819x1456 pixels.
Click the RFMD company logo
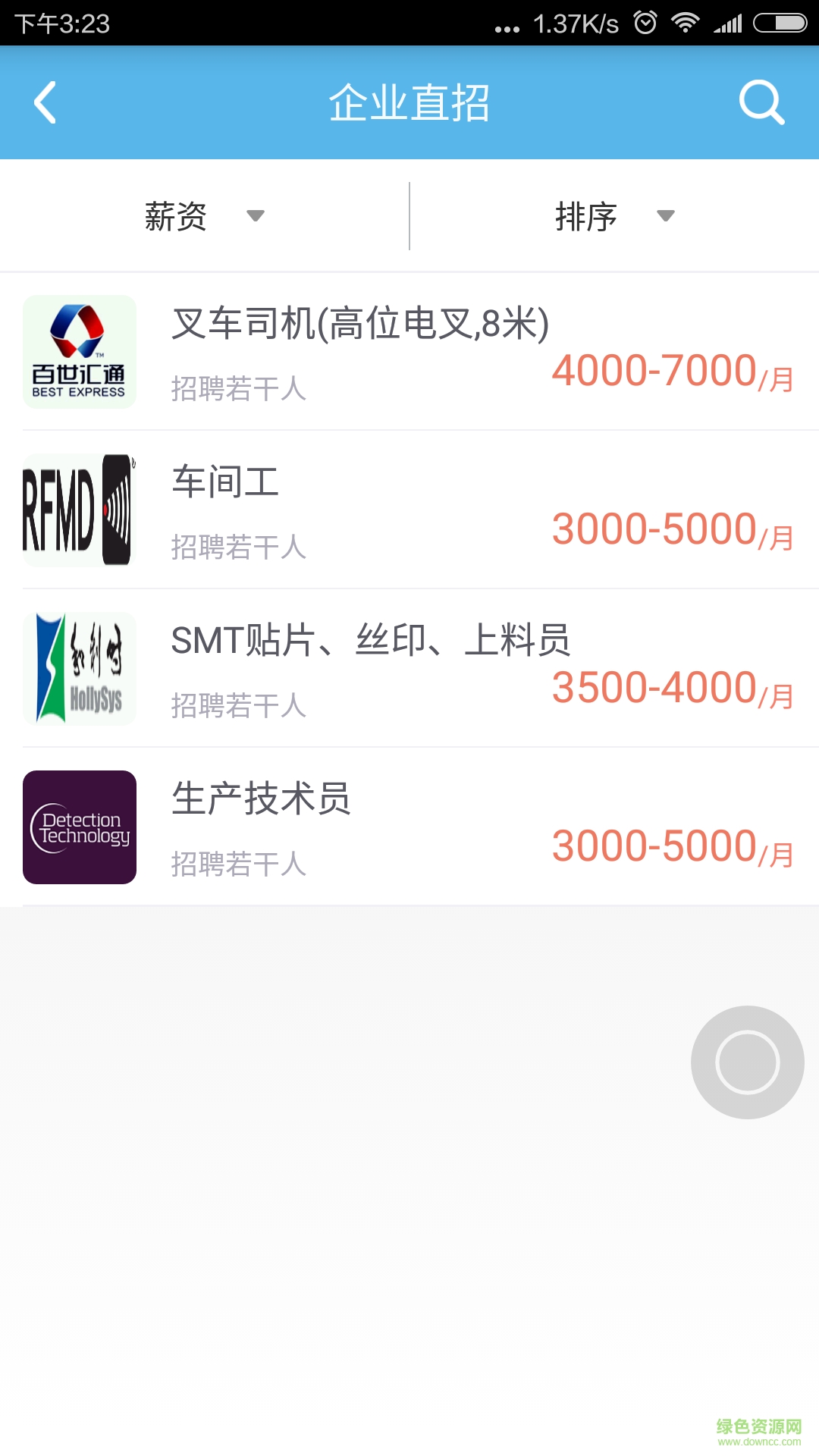click(79, 509)
